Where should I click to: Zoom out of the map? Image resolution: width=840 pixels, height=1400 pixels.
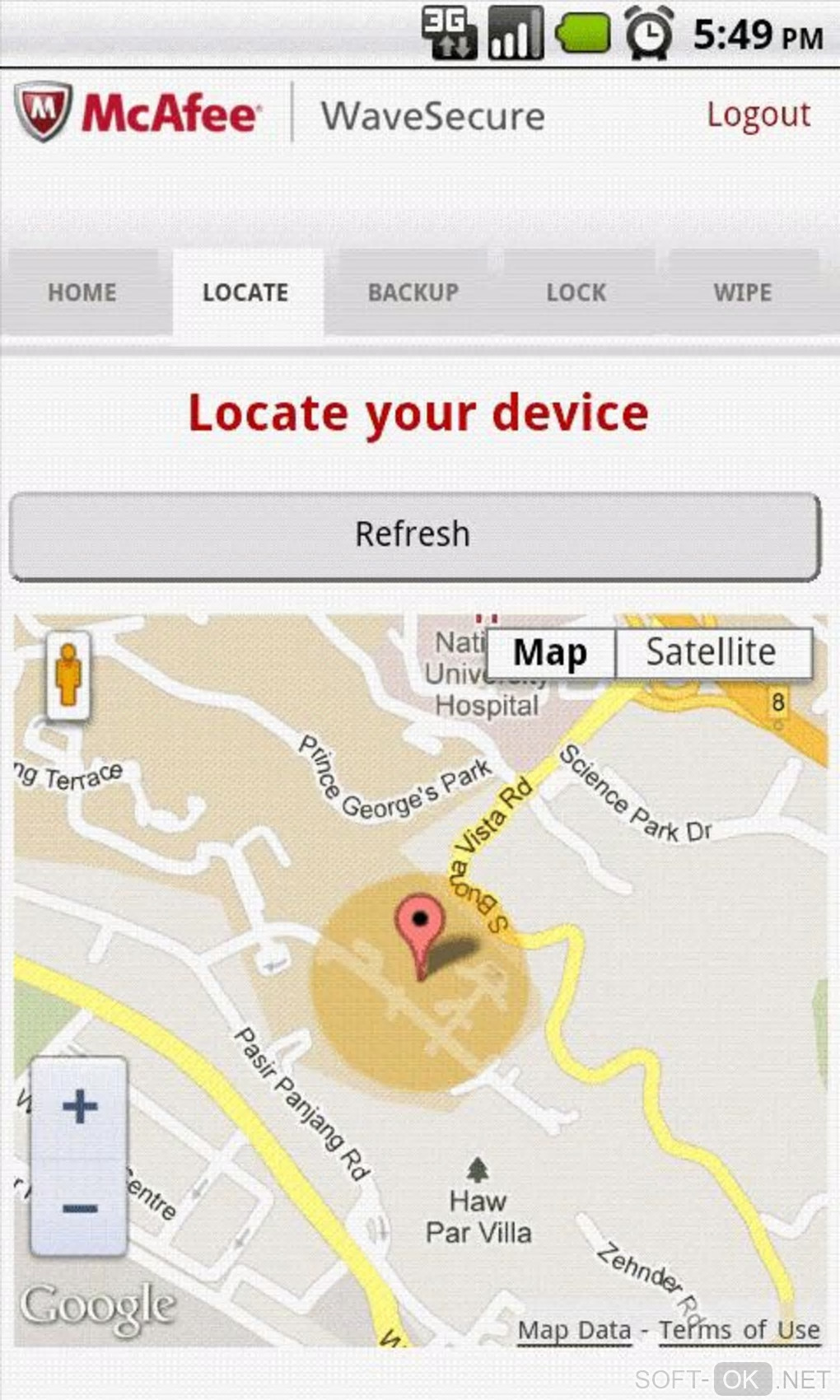pyautogui.click(x=80, y=1207)
